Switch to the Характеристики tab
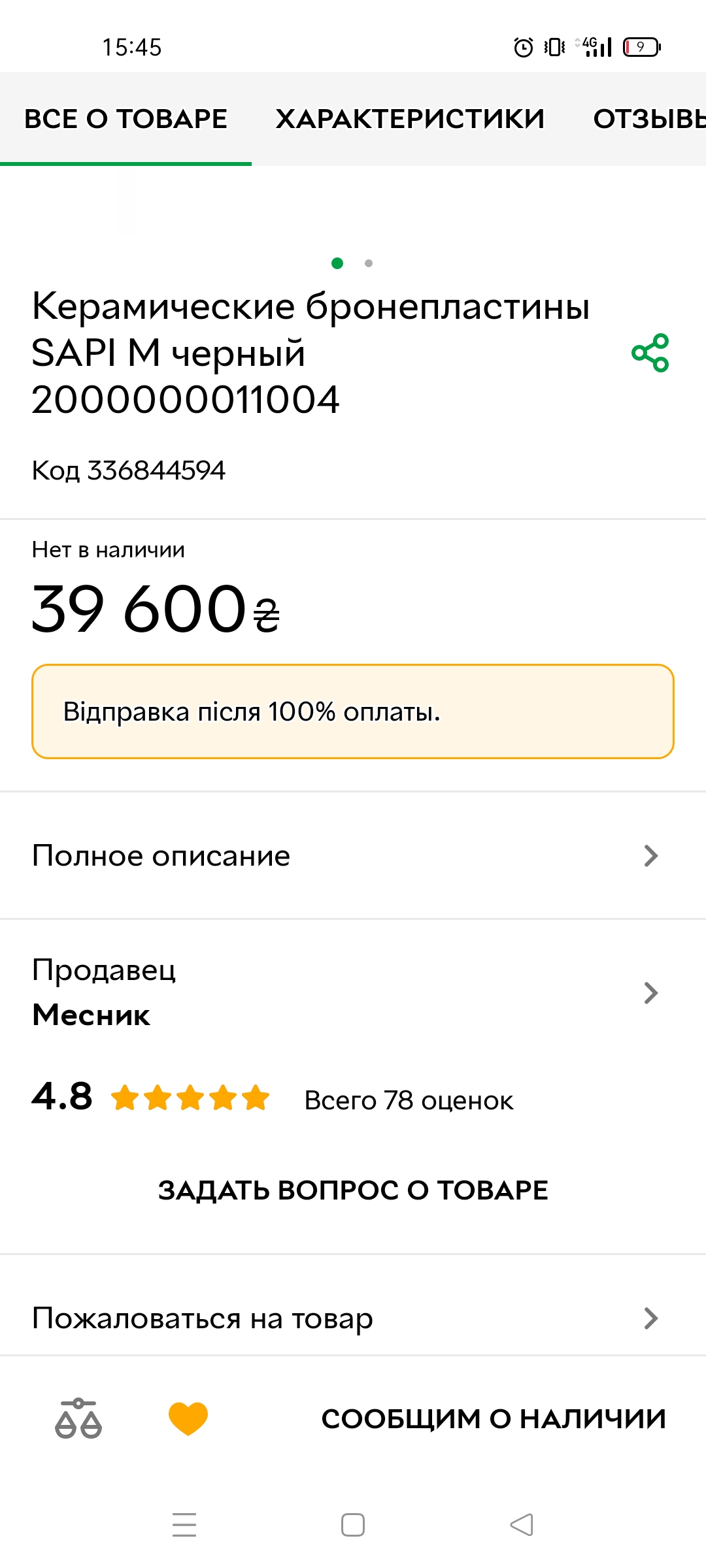706x1568 pixels. tap(410, 119)
